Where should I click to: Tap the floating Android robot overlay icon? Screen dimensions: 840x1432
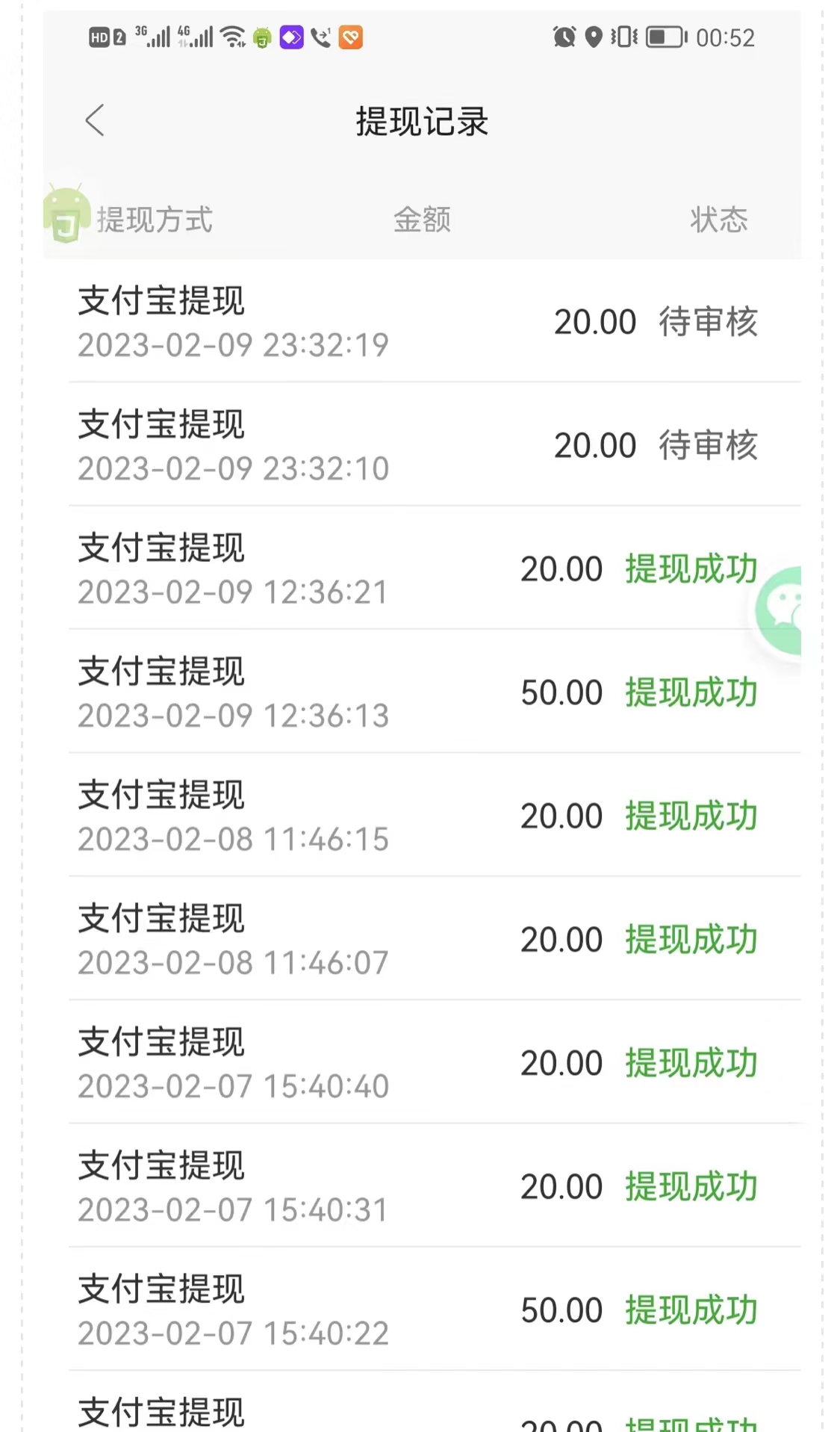click(66, 214)
